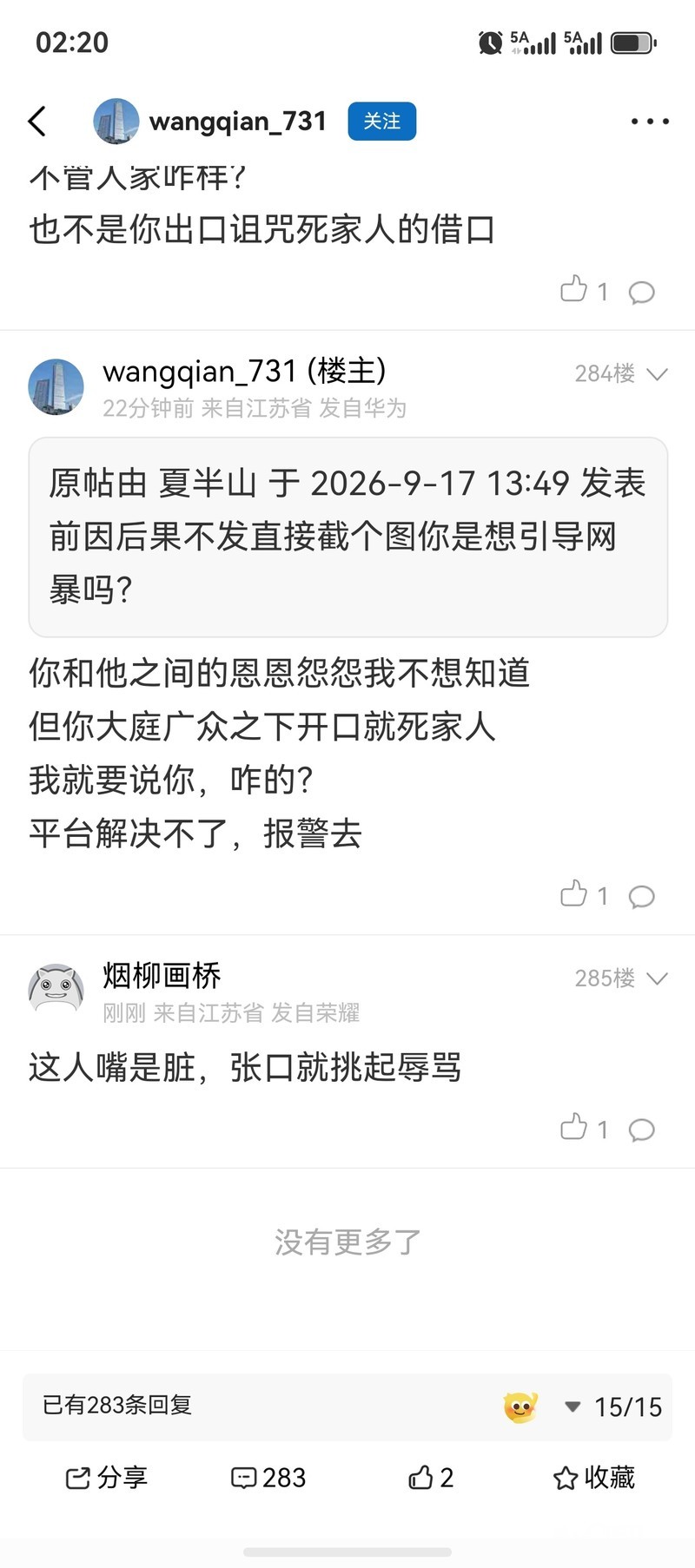Go back with the top-left arrow

point(37,122)
